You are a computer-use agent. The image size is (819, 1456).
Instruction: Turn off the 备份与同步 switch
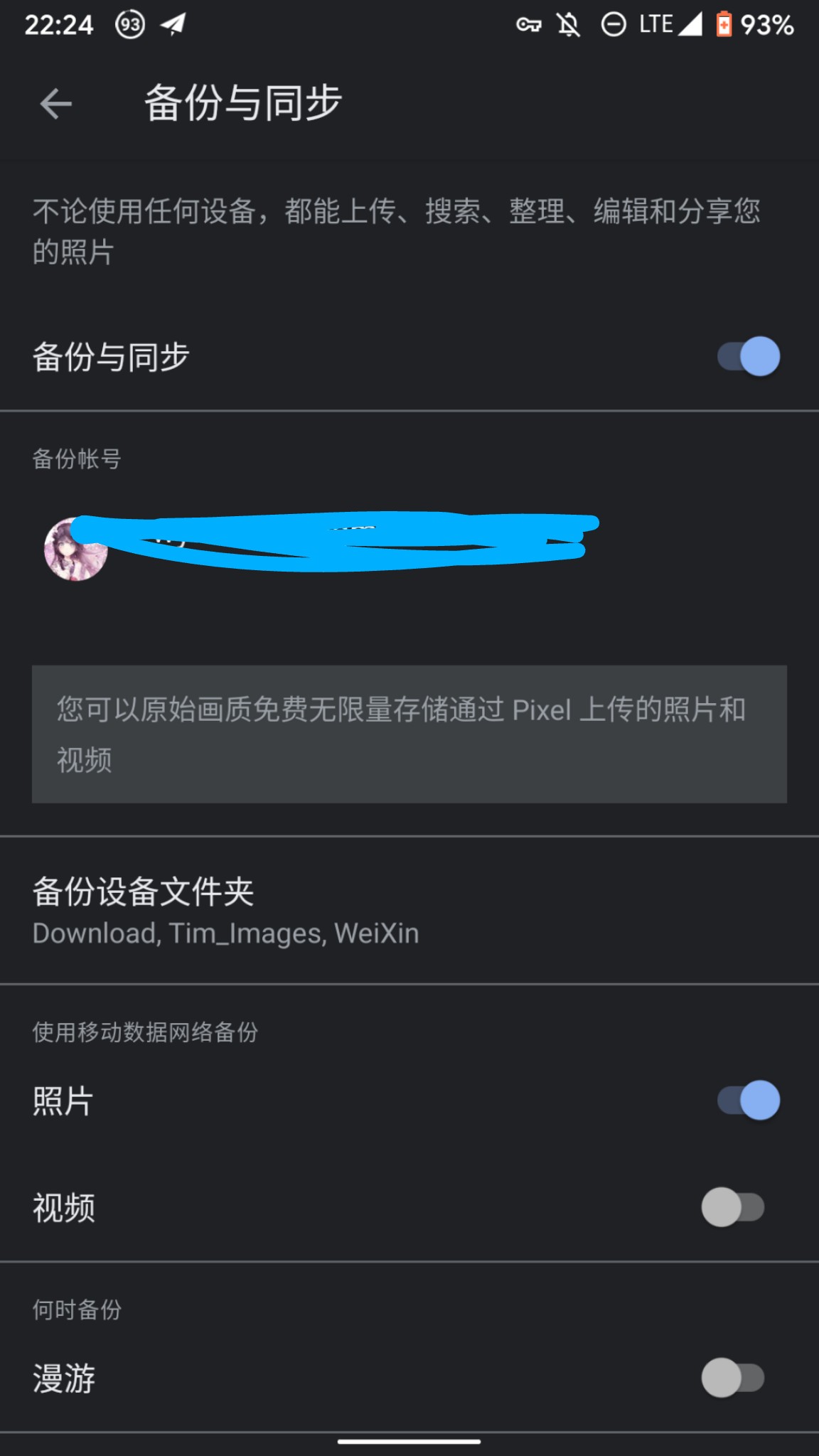pos(748,357)
